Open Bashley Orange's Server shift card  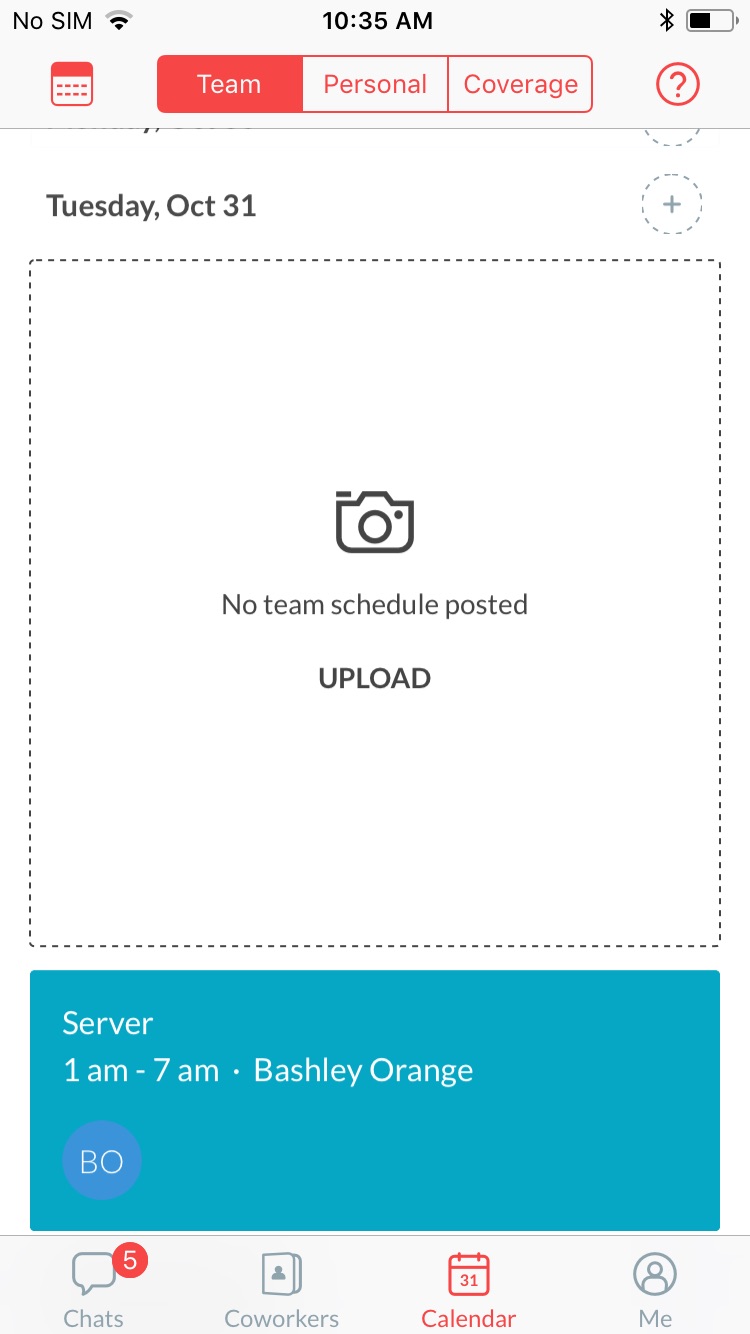(375, 1100)
